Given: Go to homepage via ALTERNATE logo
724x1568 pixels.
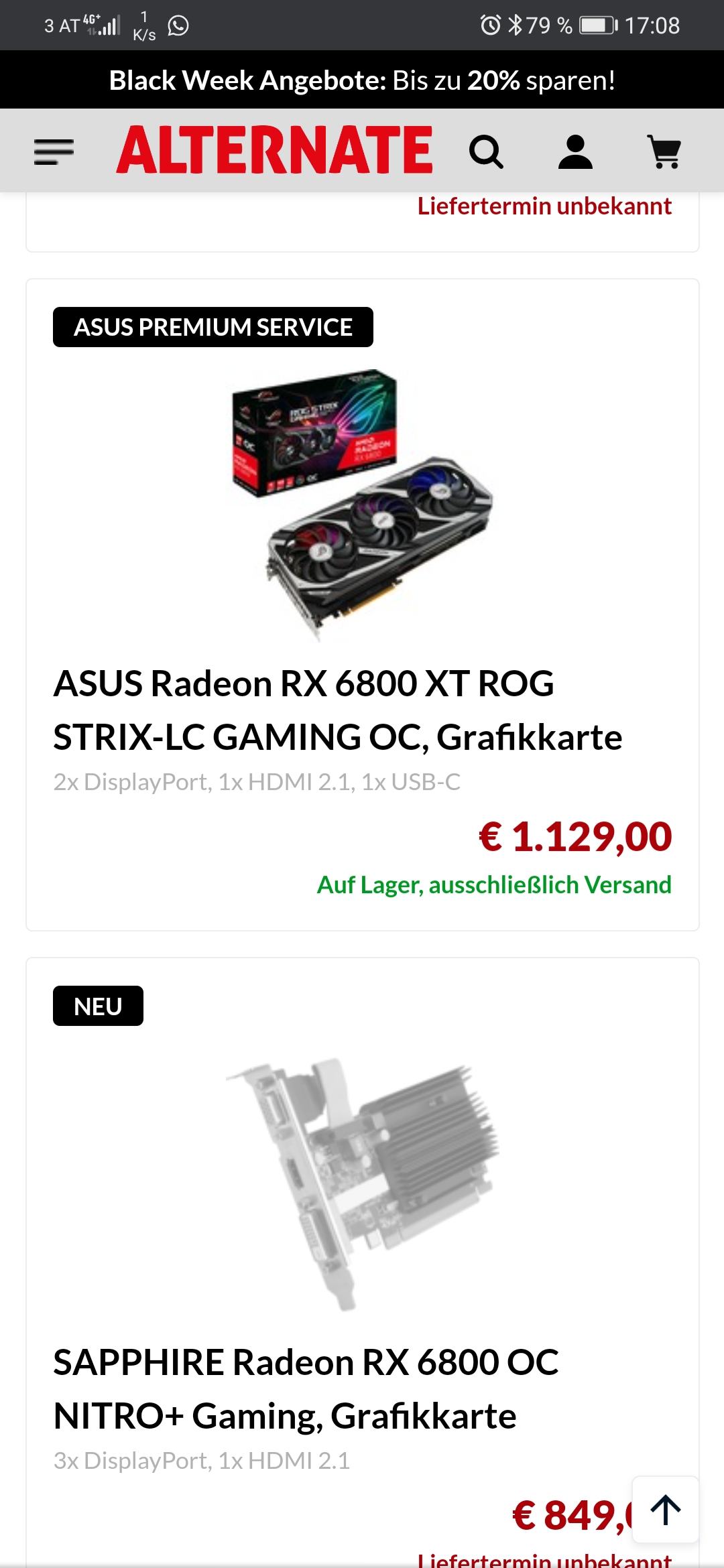Looking at the screenshot, I should coord(275,150).
